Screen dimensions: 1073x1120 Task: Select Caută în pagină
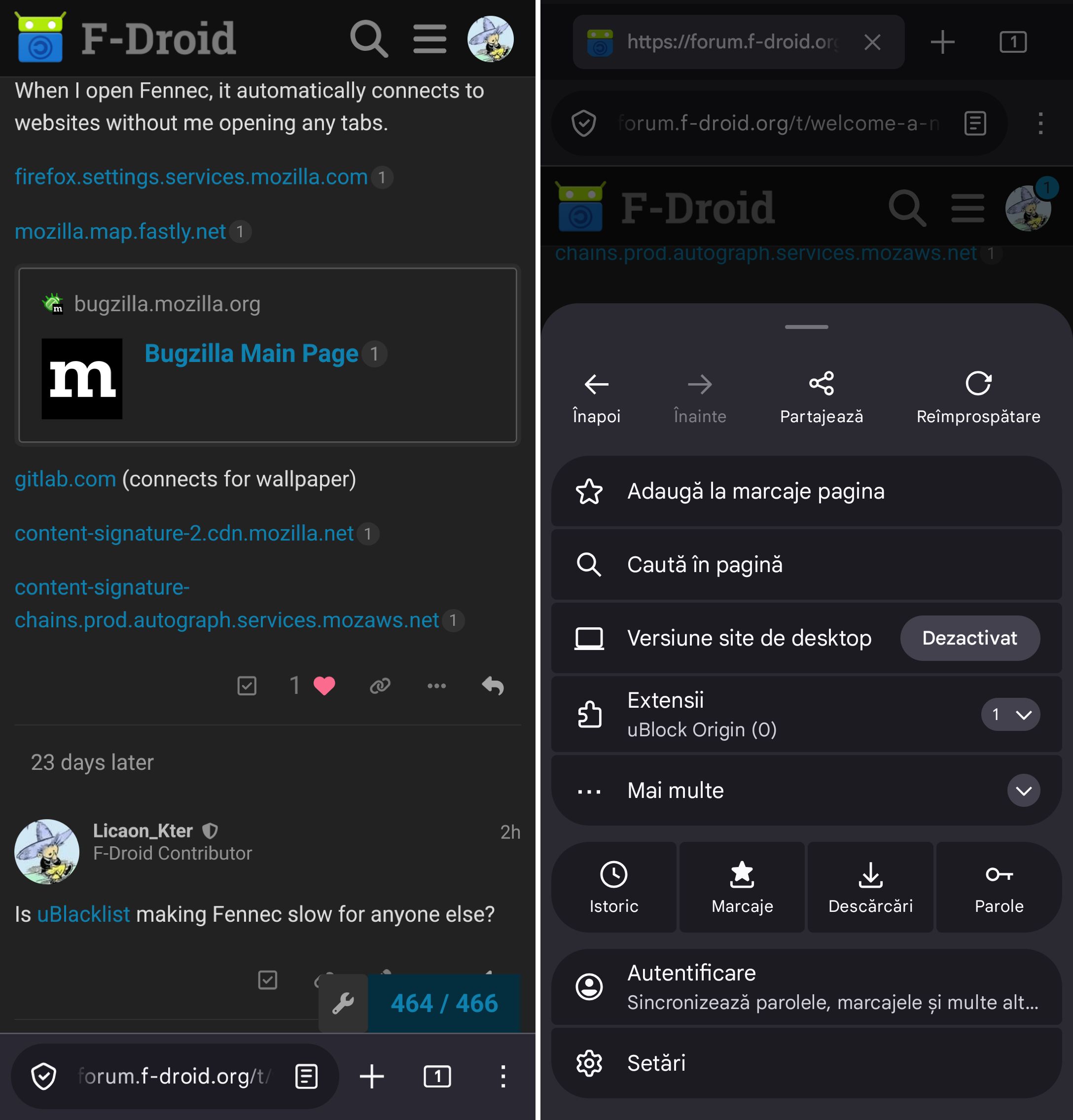(806, 565)
